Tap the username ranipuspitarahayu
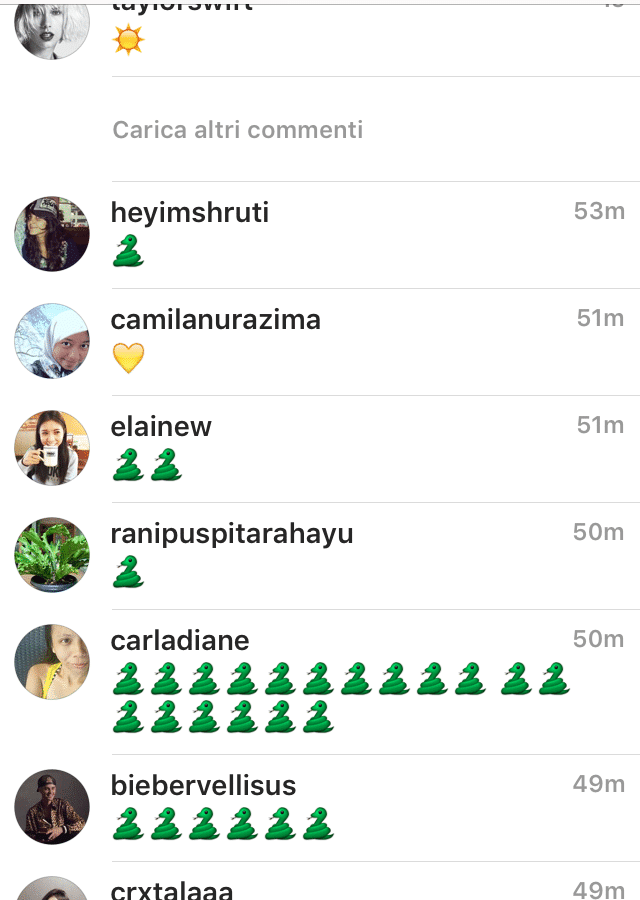 [x=232, y=534]
